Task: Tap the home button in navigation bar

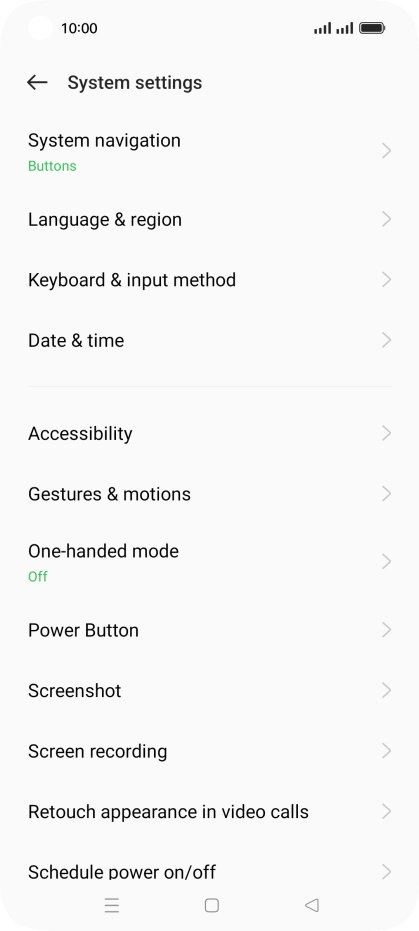Action: click(212, 905)
